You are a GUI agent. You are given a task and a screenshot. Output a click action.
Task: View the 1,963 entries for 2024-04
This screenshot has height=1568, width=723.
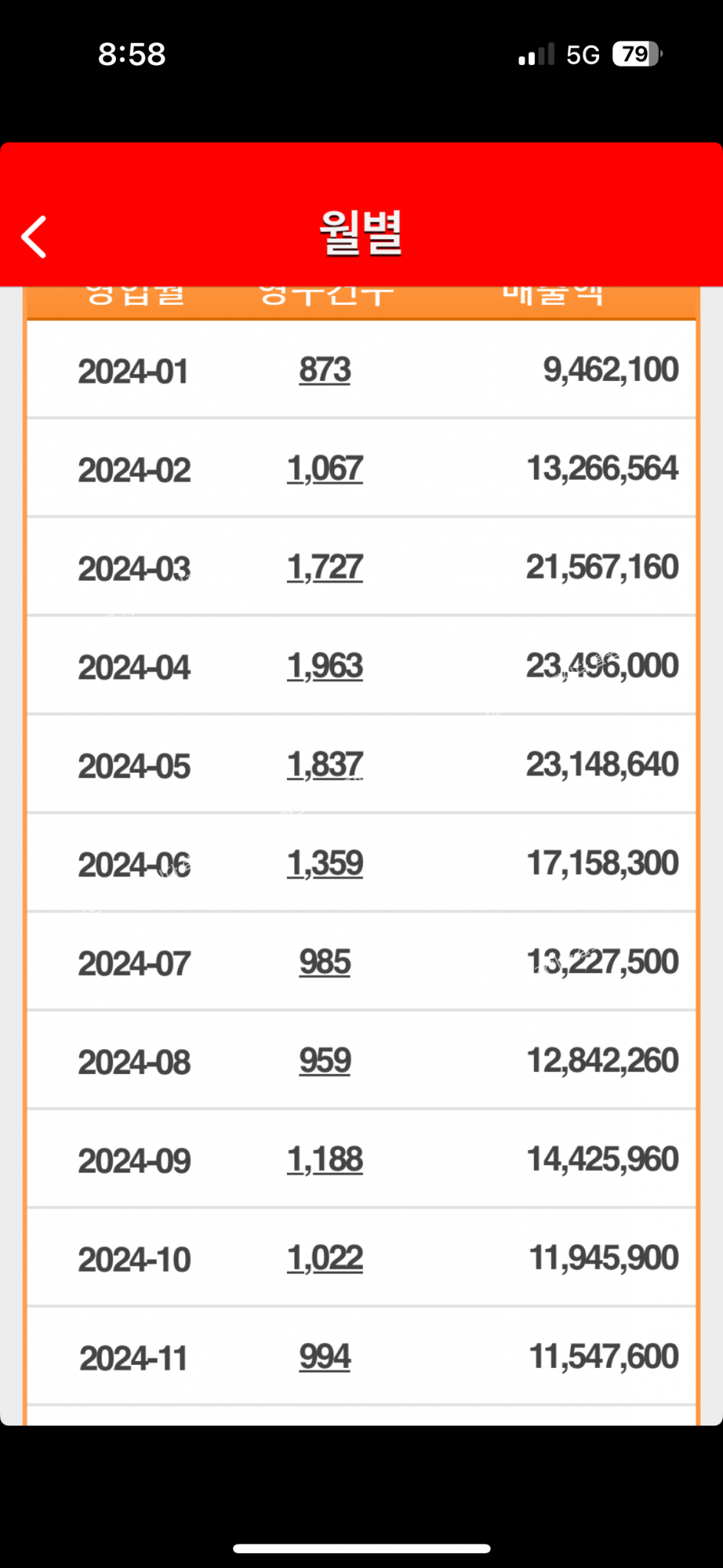point(325,667)
